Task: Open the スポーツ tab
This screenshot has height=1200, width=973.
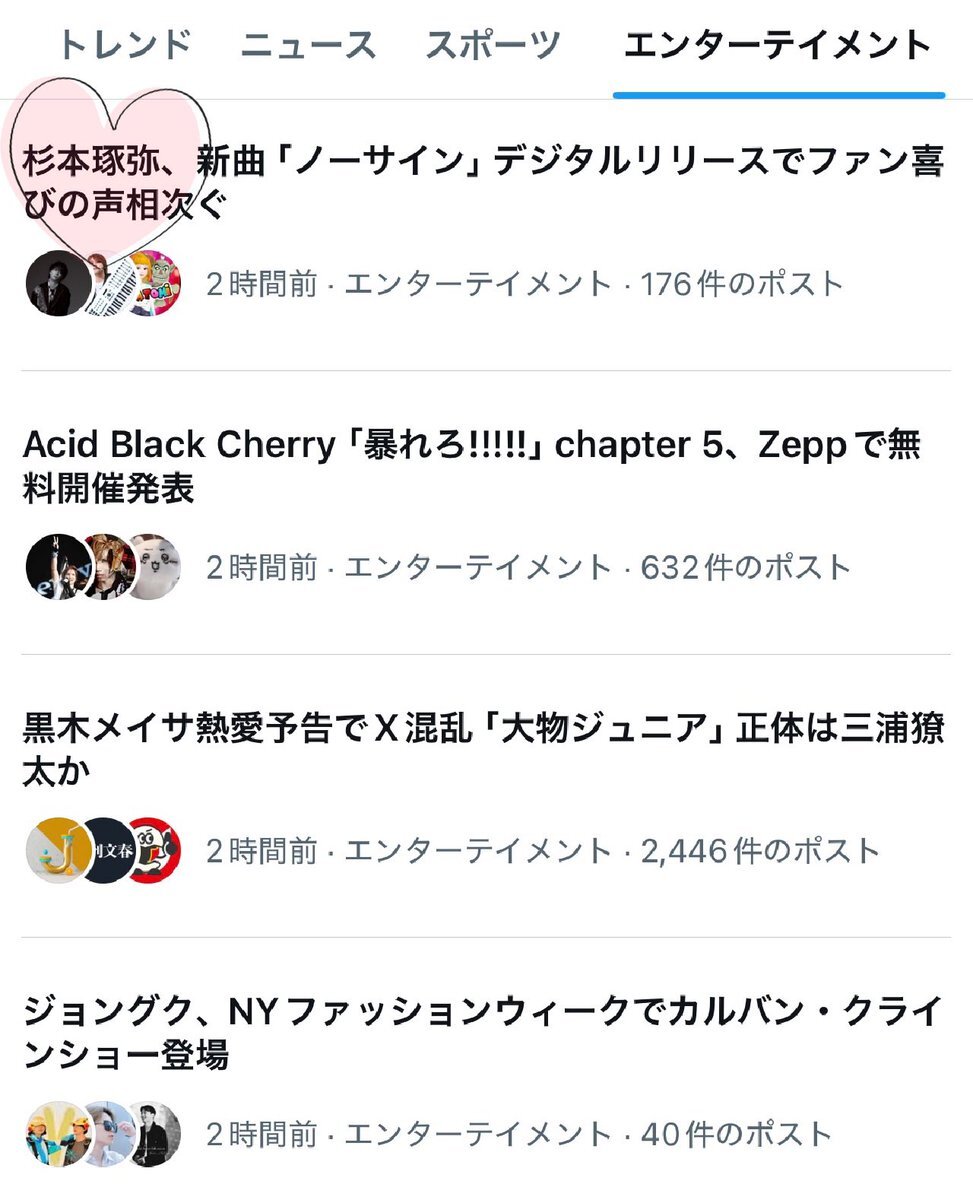Action: tap(493, 45)
